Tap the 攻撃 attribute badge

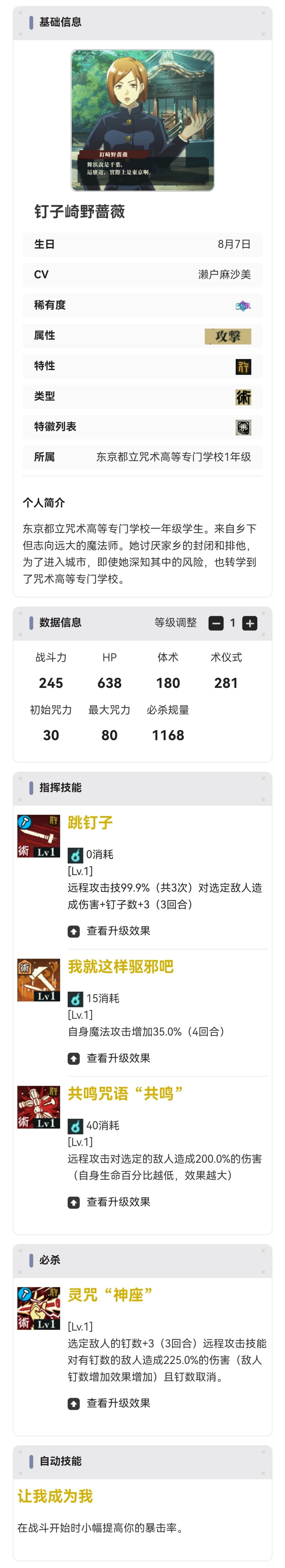click(228, 336)
